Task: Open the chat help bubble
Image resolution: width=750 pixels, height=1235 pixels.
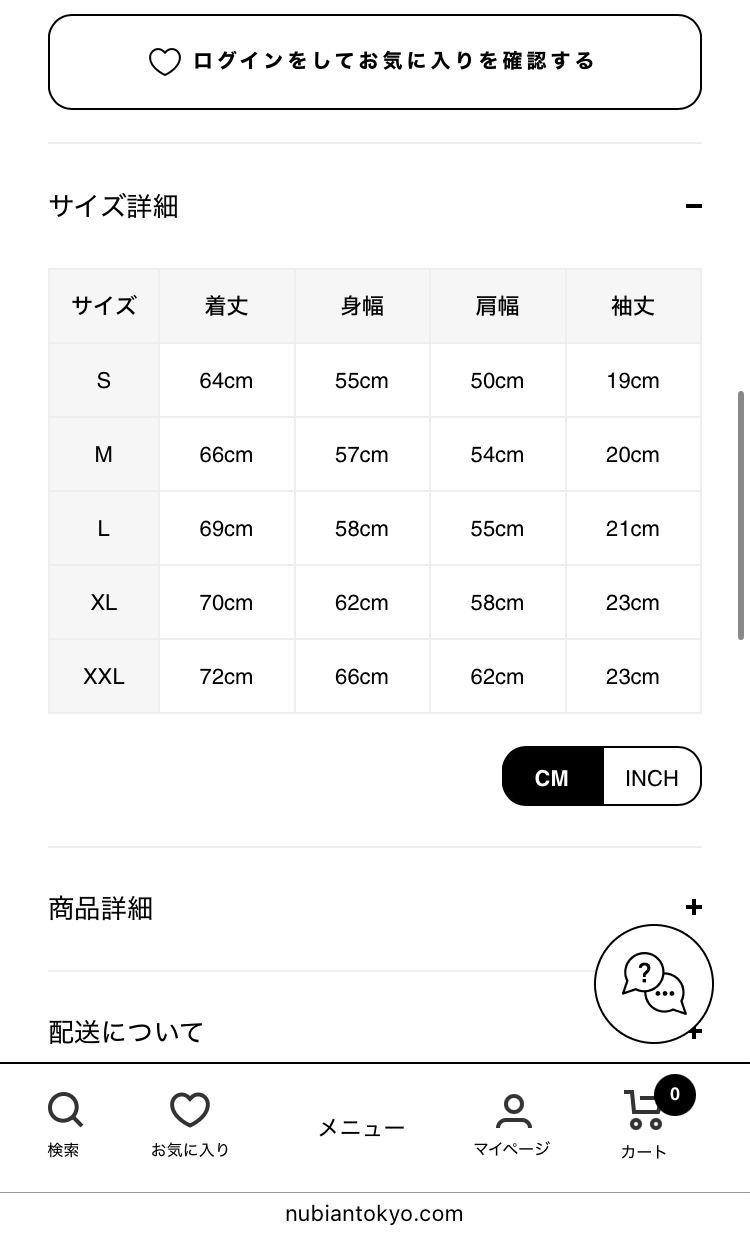Action: point(654,984)
